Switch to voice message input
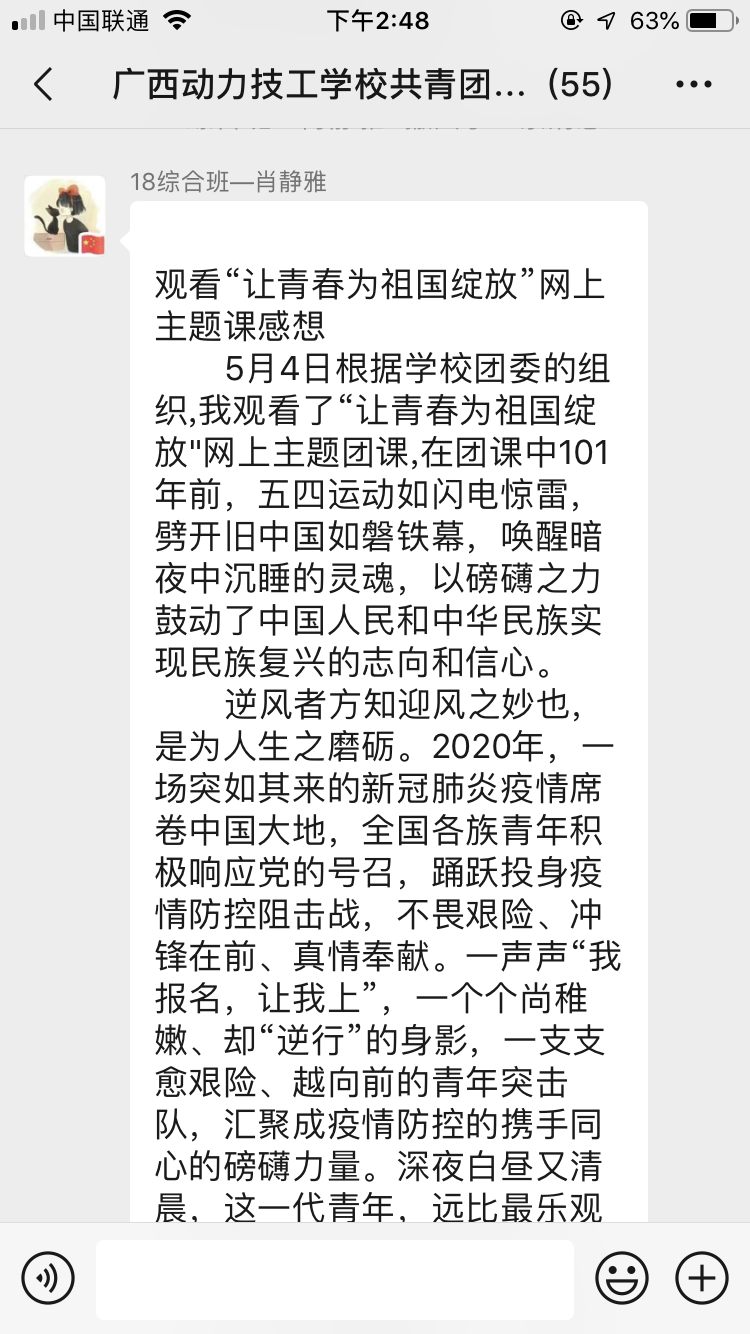The image size is (750, 1334). click(48, 1278)
